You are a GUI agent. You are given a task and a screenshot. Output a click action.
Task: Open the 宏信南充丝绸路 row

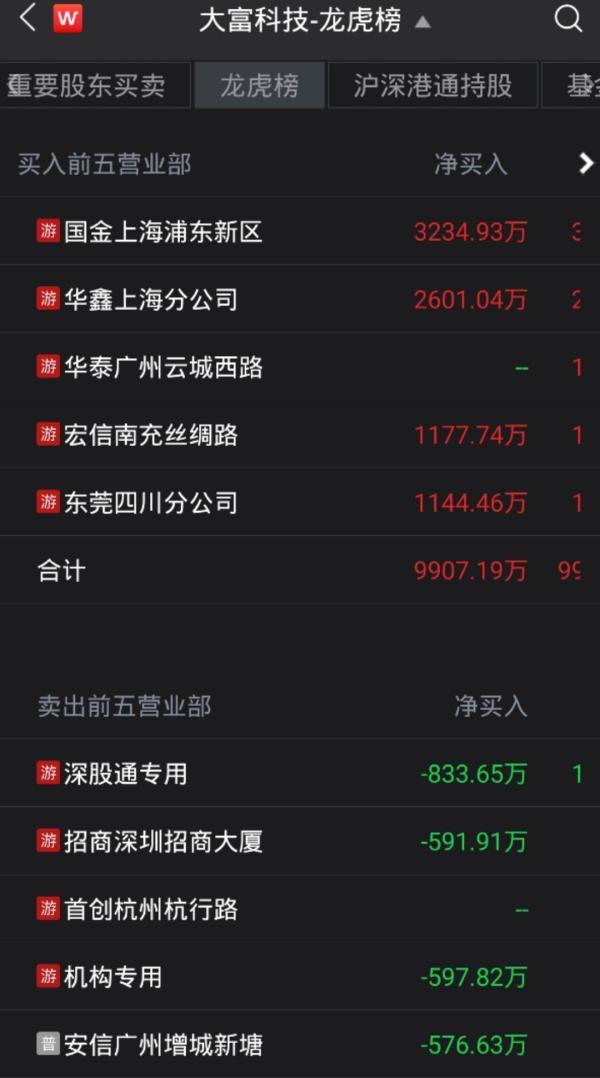(x=300, y=434)
